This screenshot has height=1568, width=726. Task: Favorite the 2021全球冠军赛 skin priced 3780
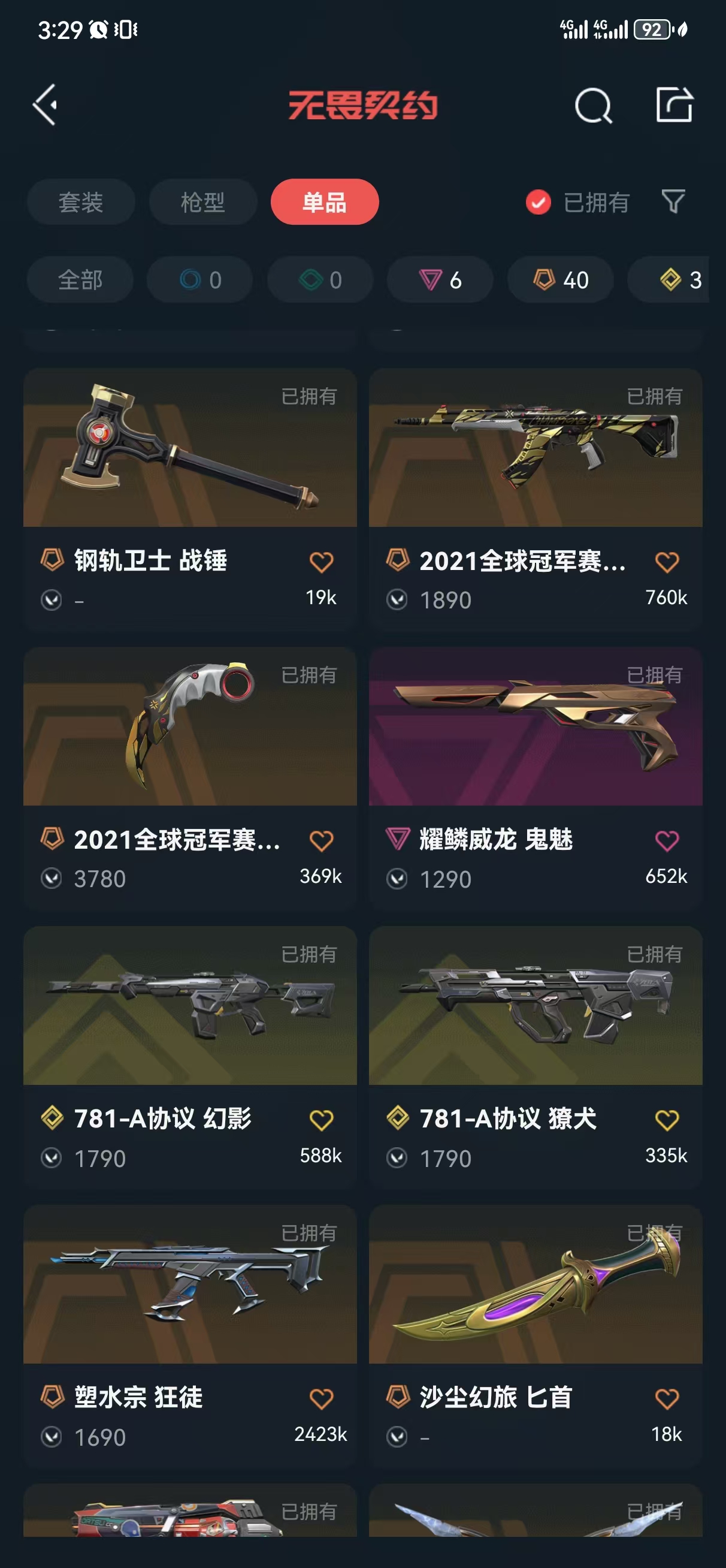point(321,840)
